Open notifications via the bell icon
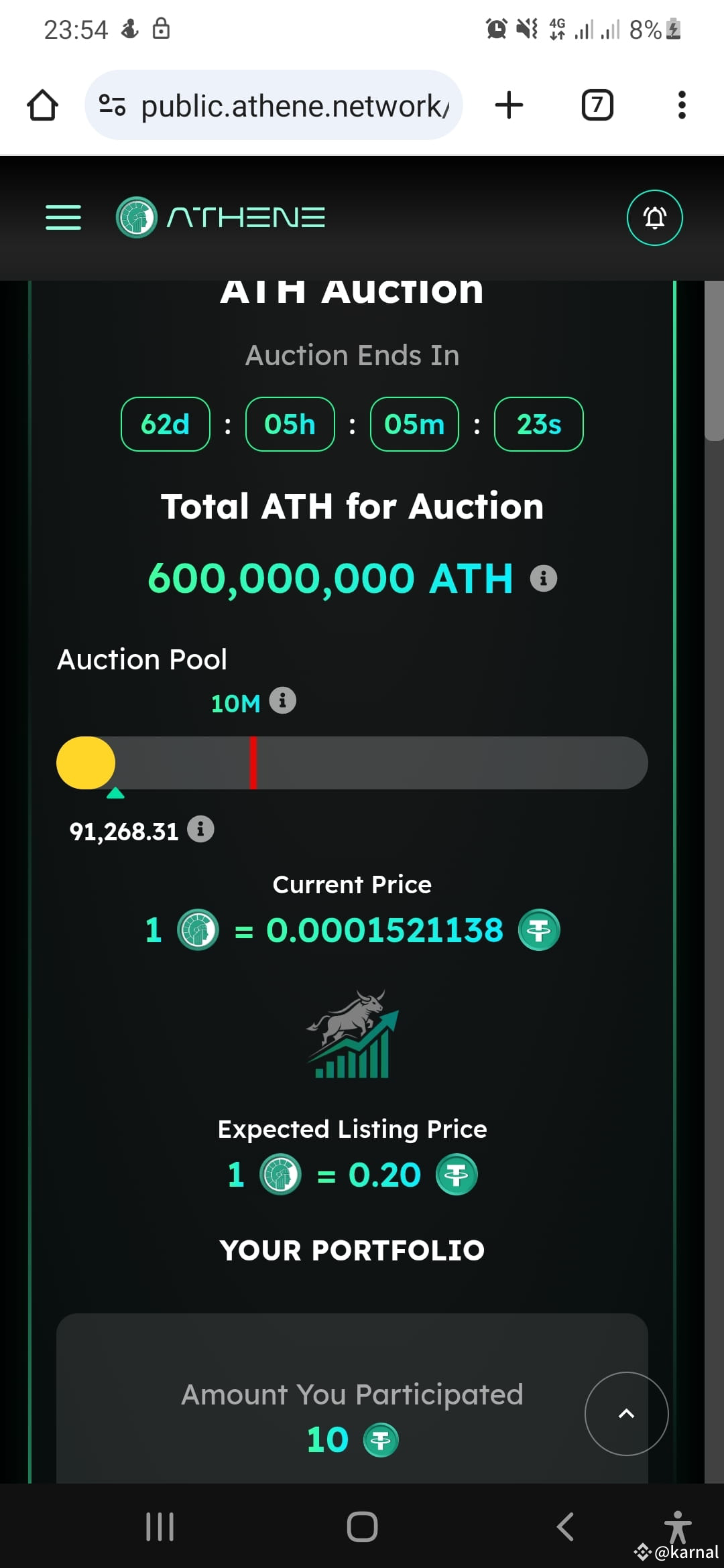724x1568 pixels. (654, 216)
